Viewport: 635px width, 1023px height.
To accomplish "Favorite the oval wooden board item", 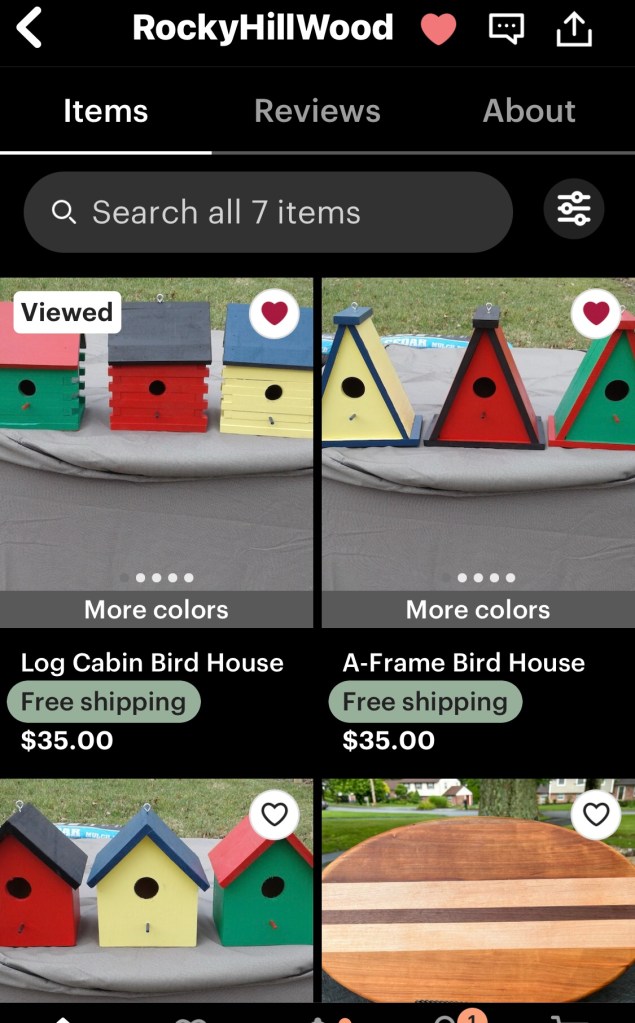I will coord(596,815).
